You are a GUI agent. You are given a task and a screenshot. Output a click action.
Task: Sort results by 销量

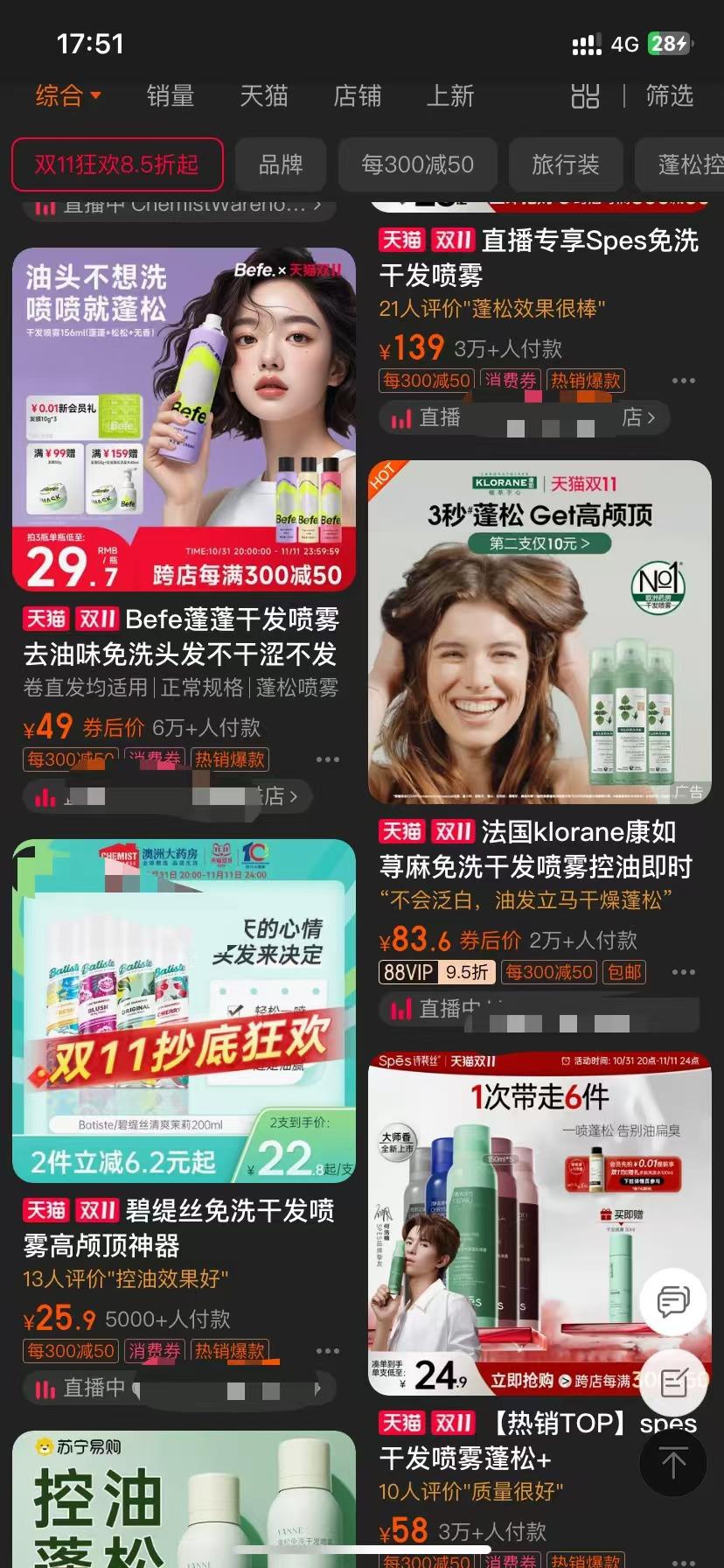(170, 95)
